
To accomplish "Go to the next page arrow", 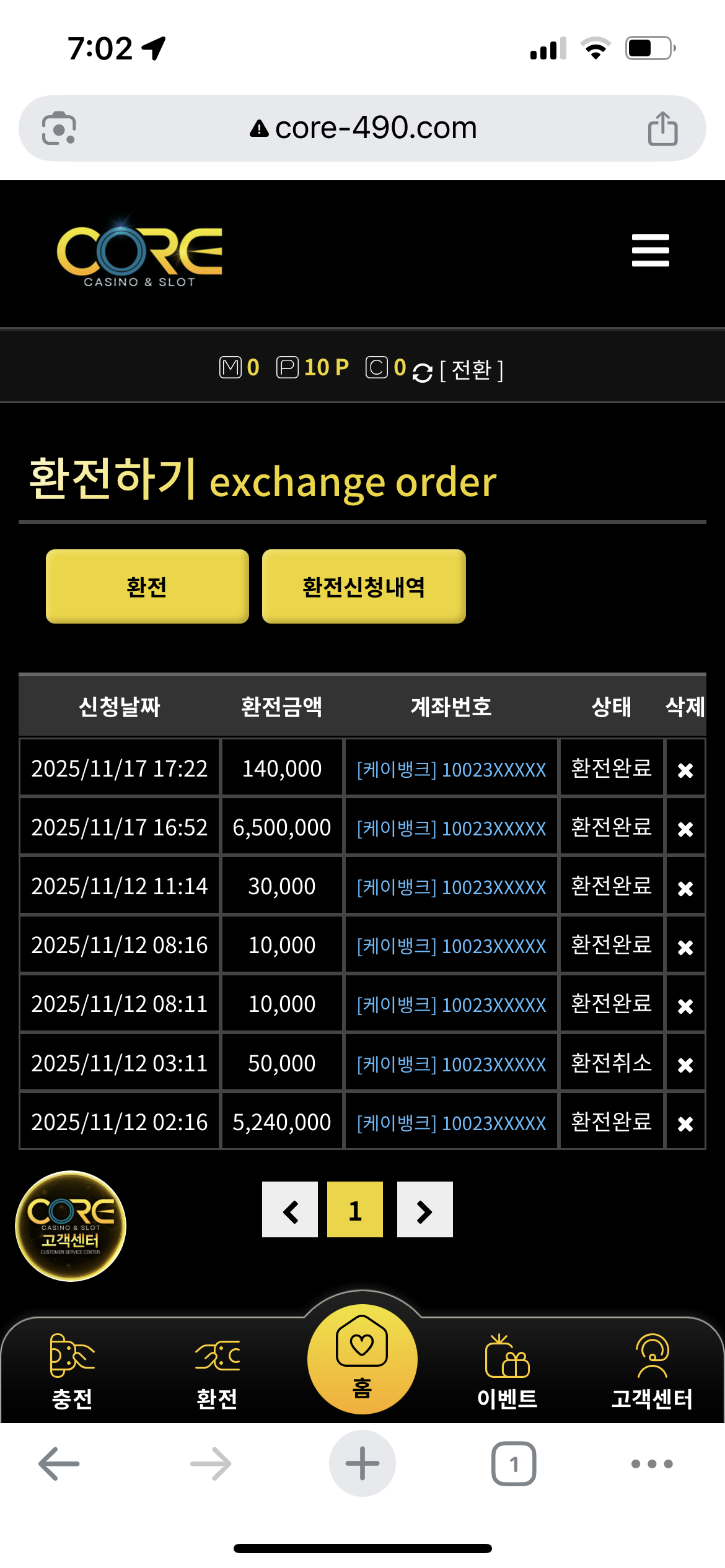I will pos(424,1211).
